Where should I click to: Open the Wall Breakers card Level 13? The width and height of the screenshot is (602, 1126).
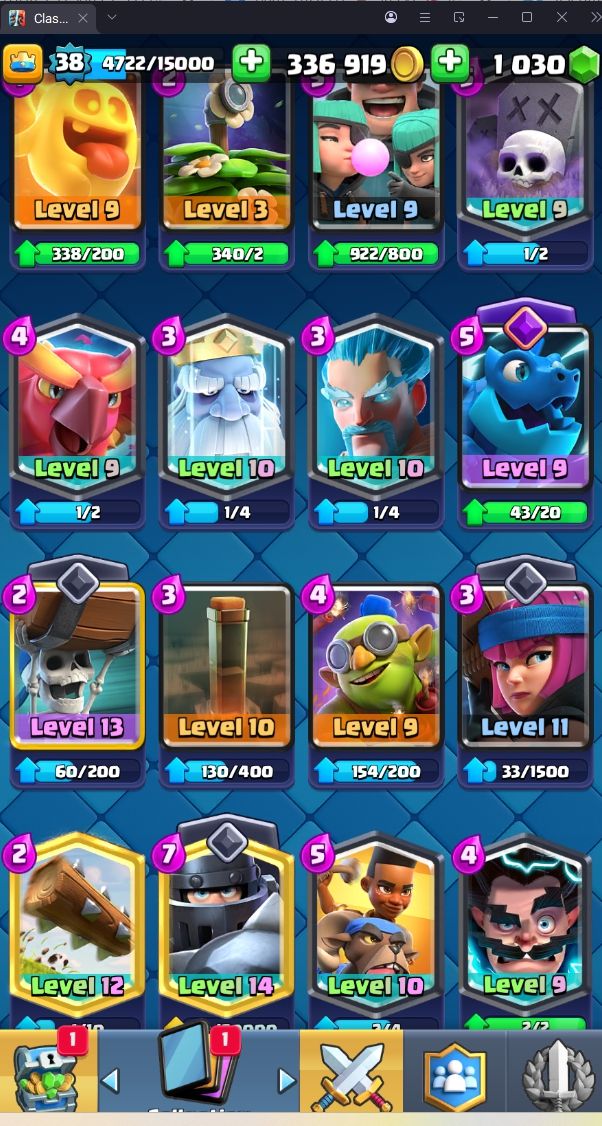(77, 673)
